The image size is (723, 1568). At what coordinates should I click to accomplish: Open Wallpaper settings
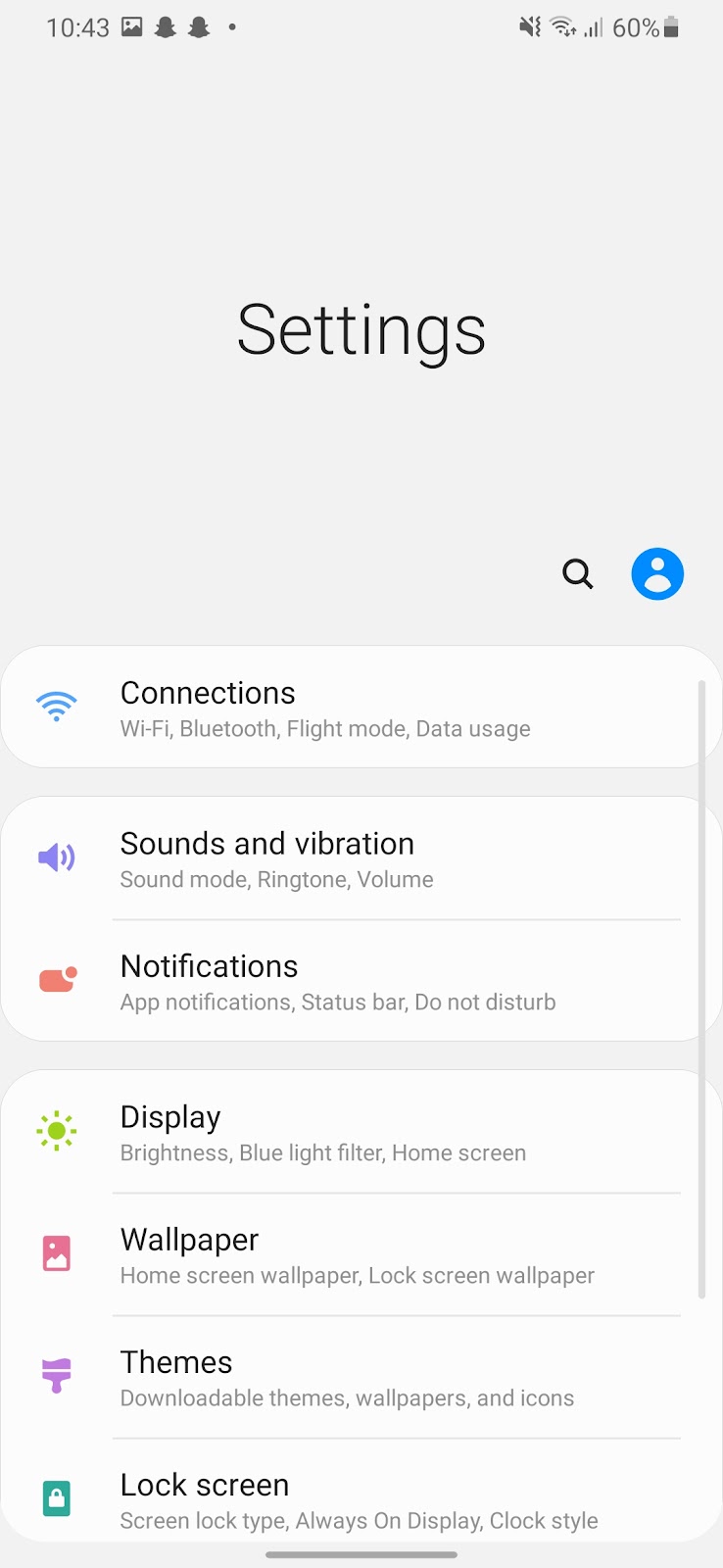pyautogui.click(x=361, y=1254)
